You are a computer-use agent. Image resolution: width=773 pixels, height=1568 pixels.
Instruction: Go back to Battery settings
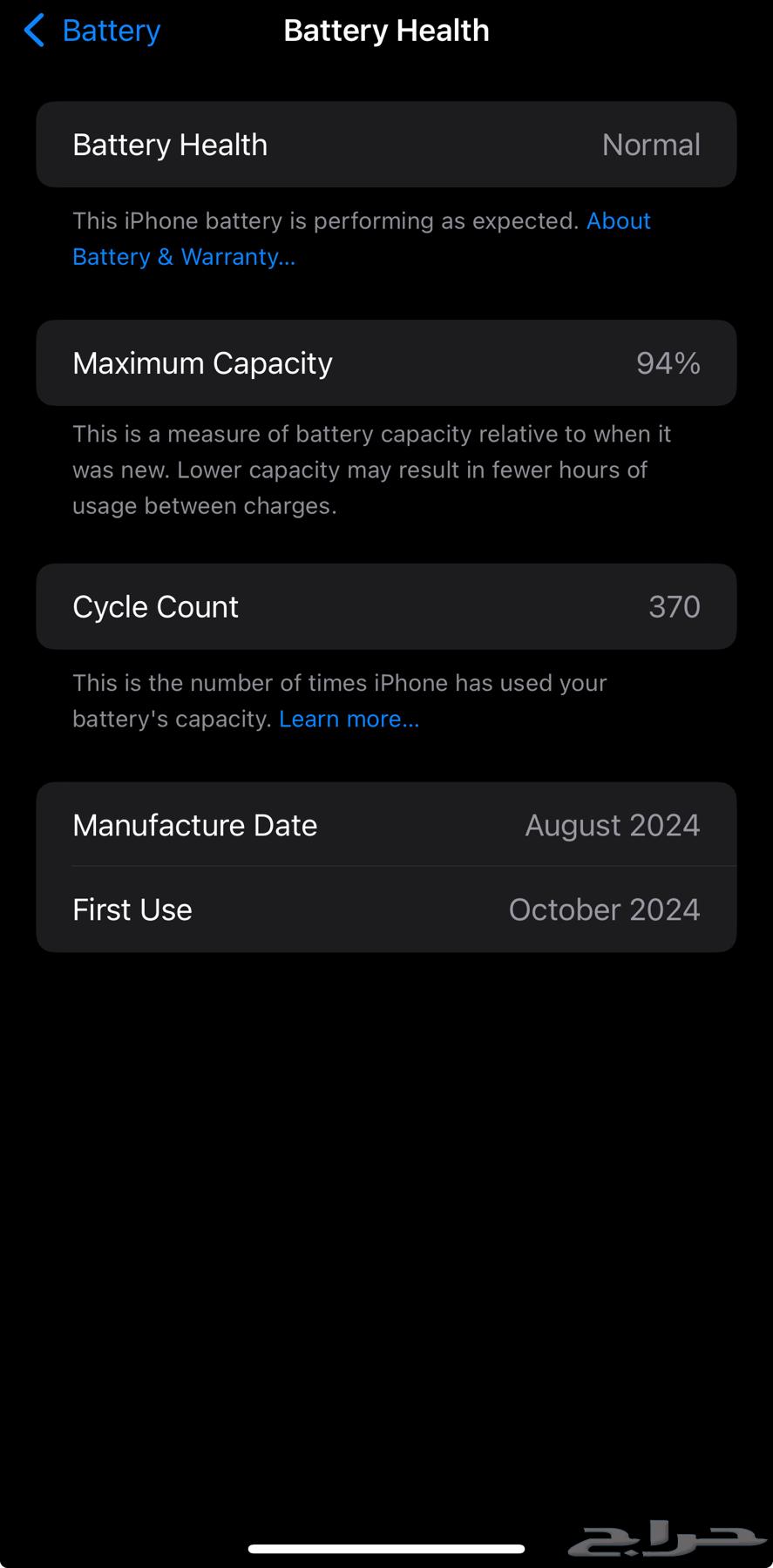click(92, 30)
